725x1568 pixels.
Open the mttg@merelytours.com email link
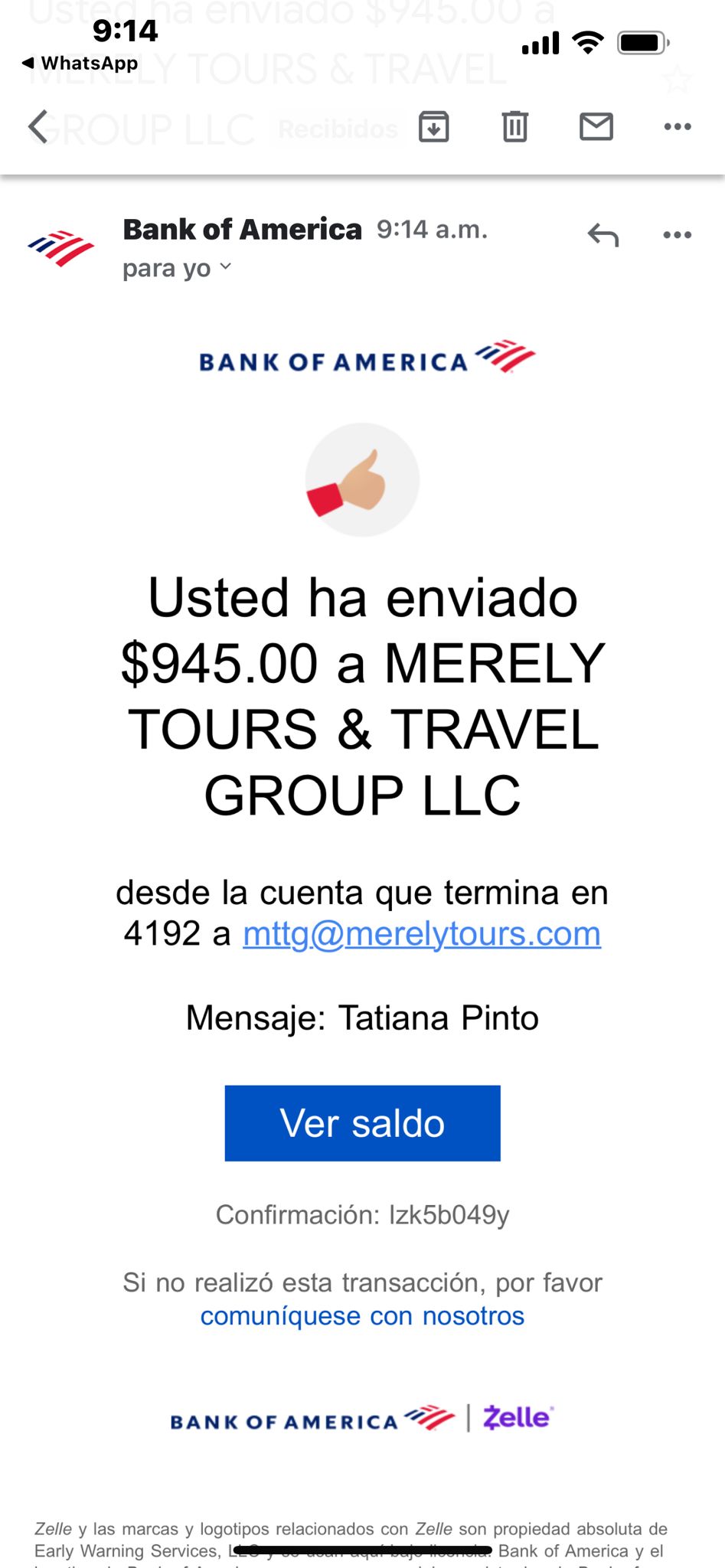click(x=422, y=933)
